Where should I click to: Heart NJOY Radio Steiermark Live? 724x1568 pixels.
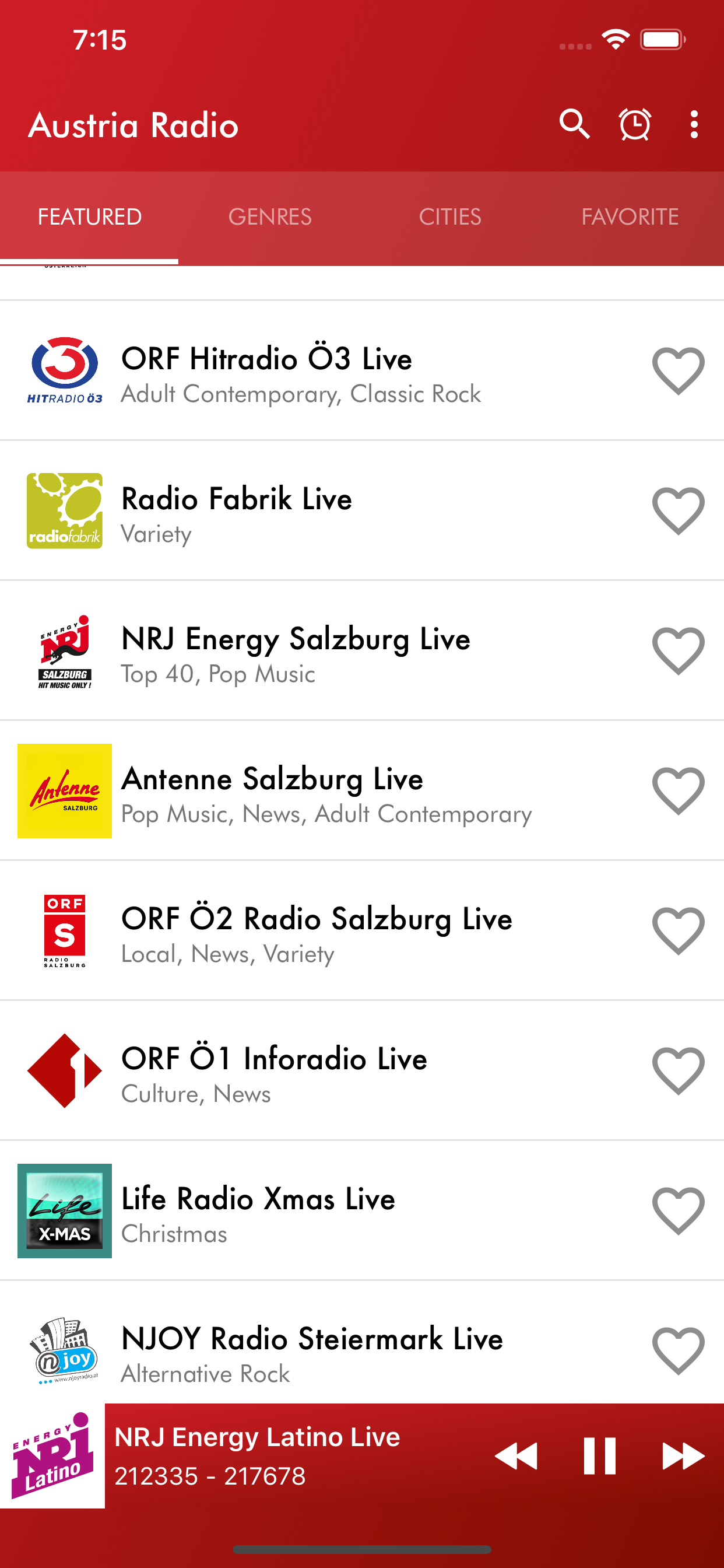(x=679, y=1352)
